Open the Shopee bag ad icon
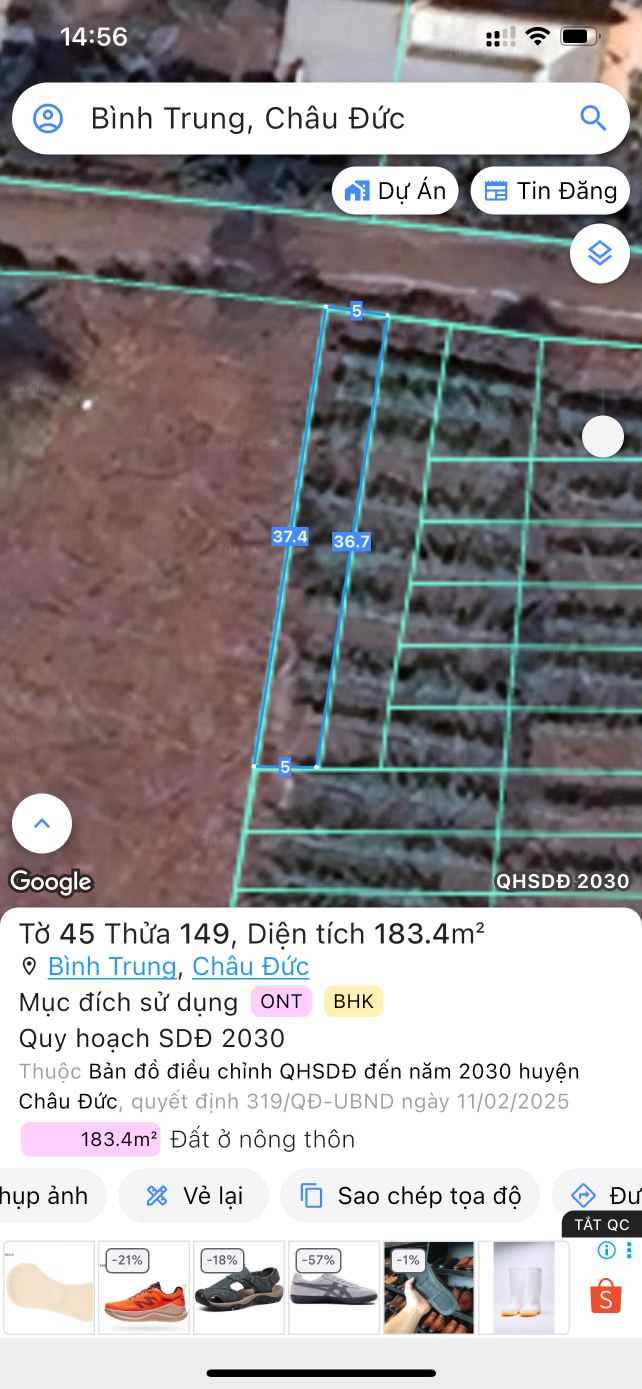This screenshot has width=642, height=1389. coord(605,1296)
